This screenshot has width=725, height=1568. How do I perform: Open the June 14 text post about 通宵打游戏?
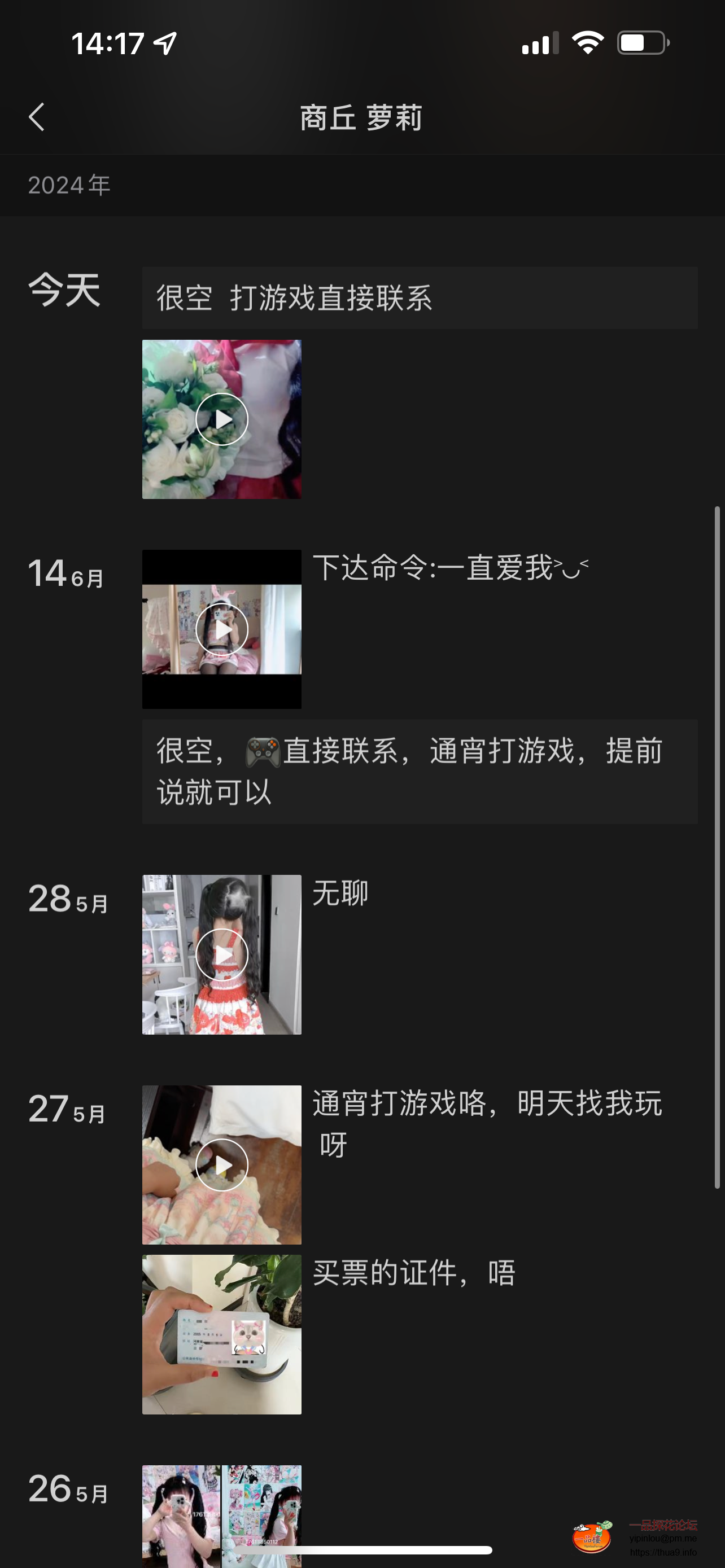pos(420,771)
